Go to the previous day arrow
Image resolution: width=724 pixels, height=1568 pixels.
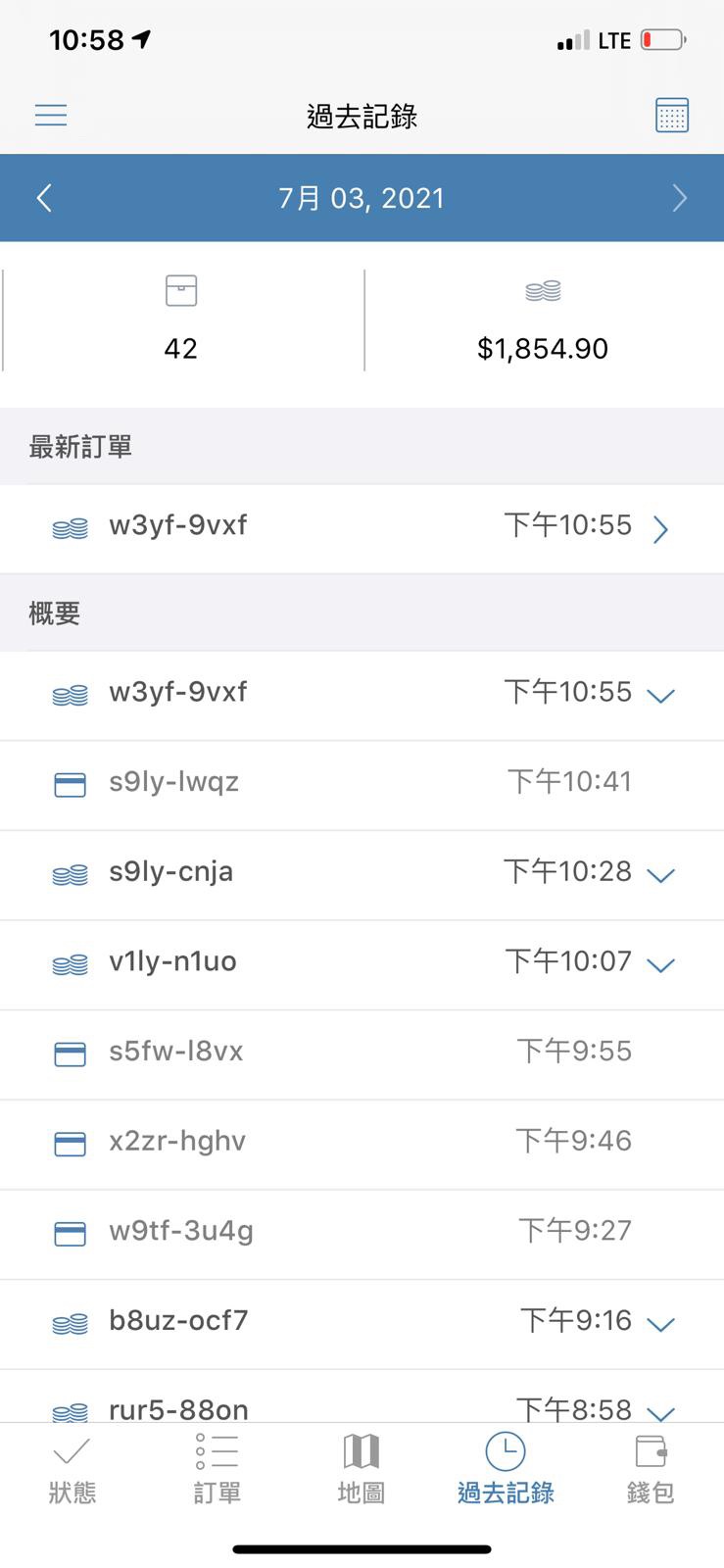44,198
